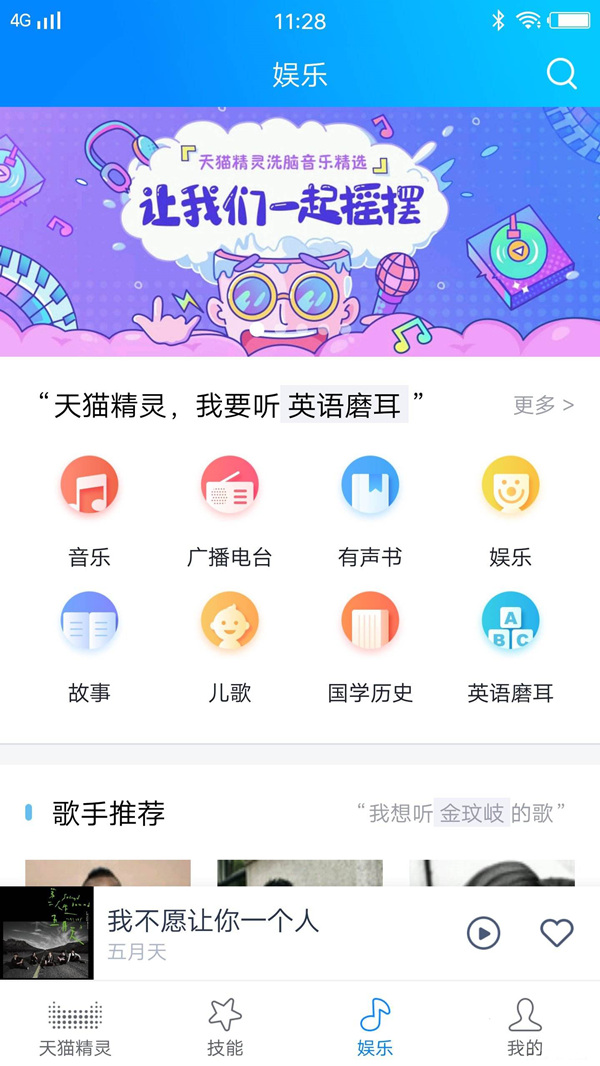This screenshot has width=600, height=1066.
Task: Play the song 我不愿让你一个人
Action: tap(483, 933)
